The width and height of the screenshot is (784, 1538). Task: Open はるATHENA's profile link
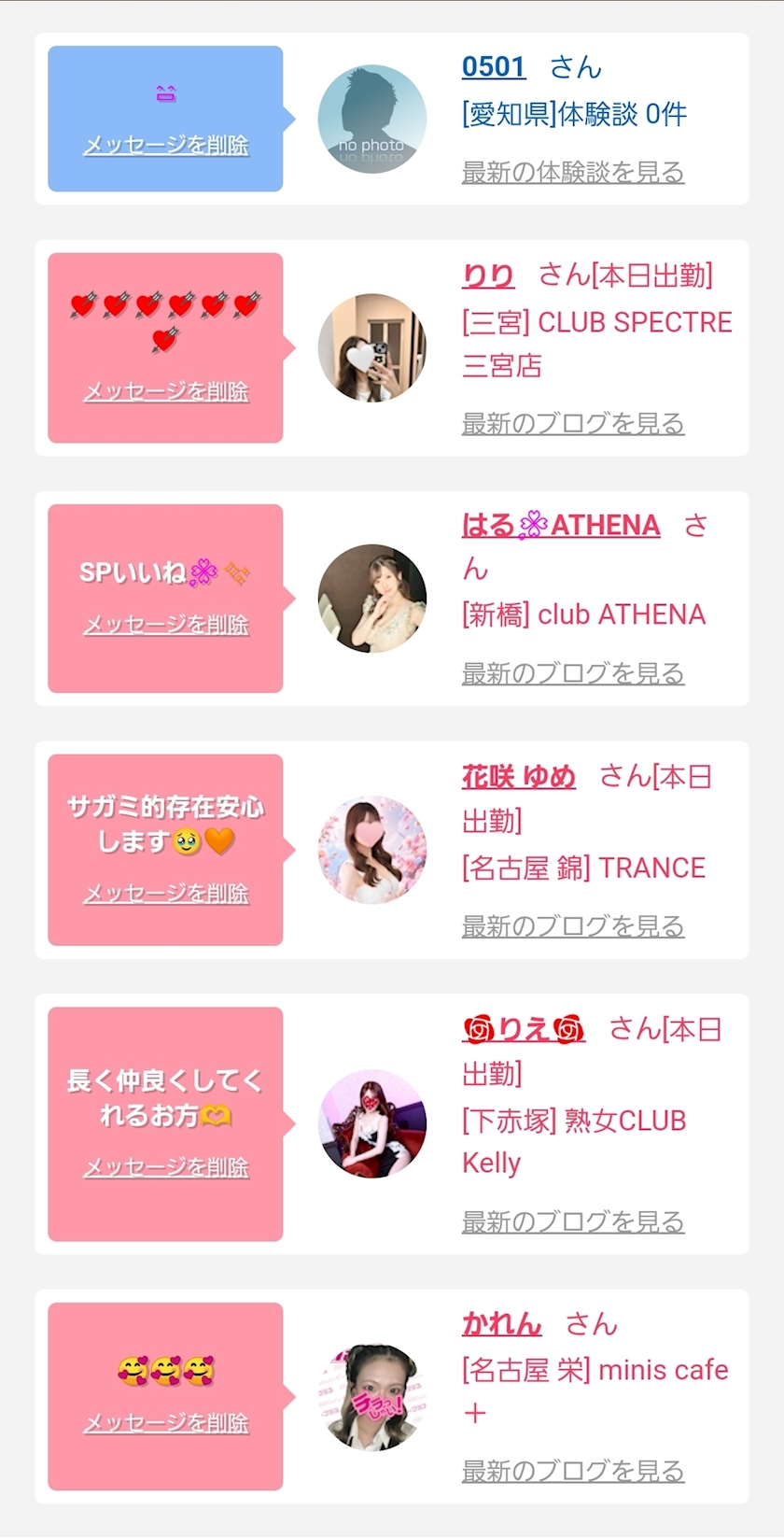click(561, 526)
